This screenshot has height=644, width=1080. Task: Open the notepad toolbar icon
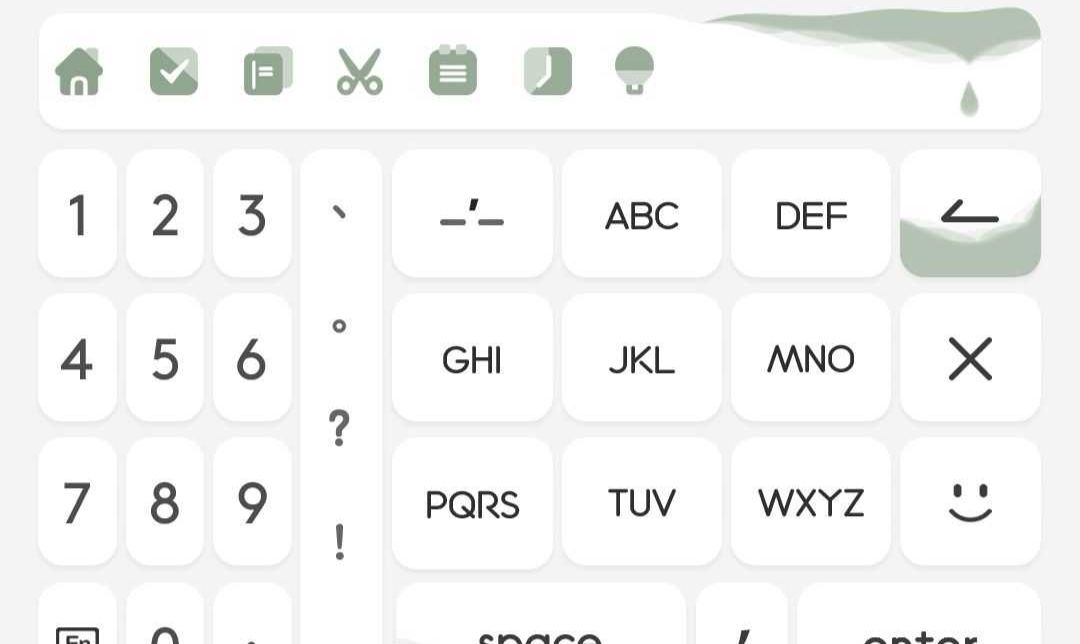coord(453,72)
